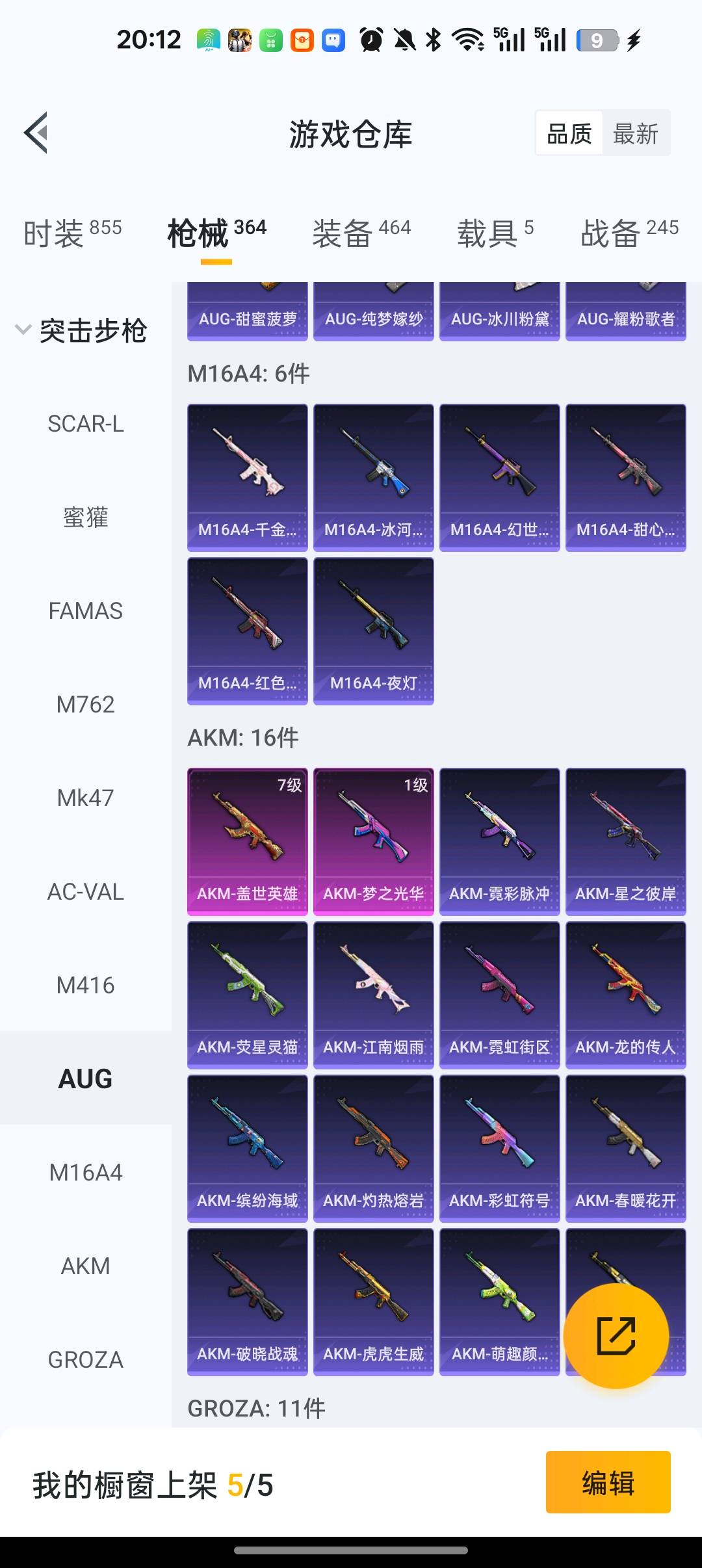
Task: Sort the warehouse by 最新
Action: click(635, 134)
